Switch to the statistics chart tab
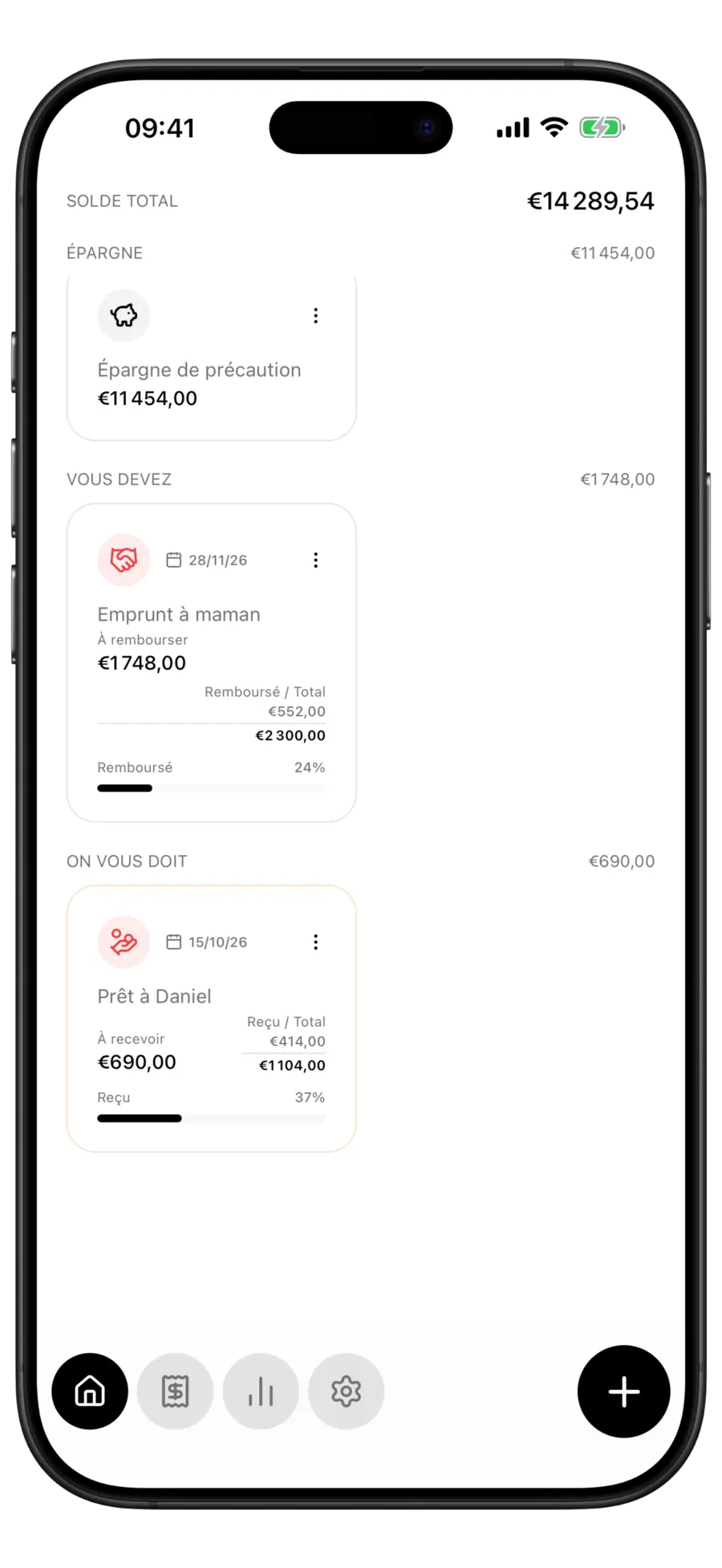The height and width of the screenshot is (1568, 722). 261,1391
